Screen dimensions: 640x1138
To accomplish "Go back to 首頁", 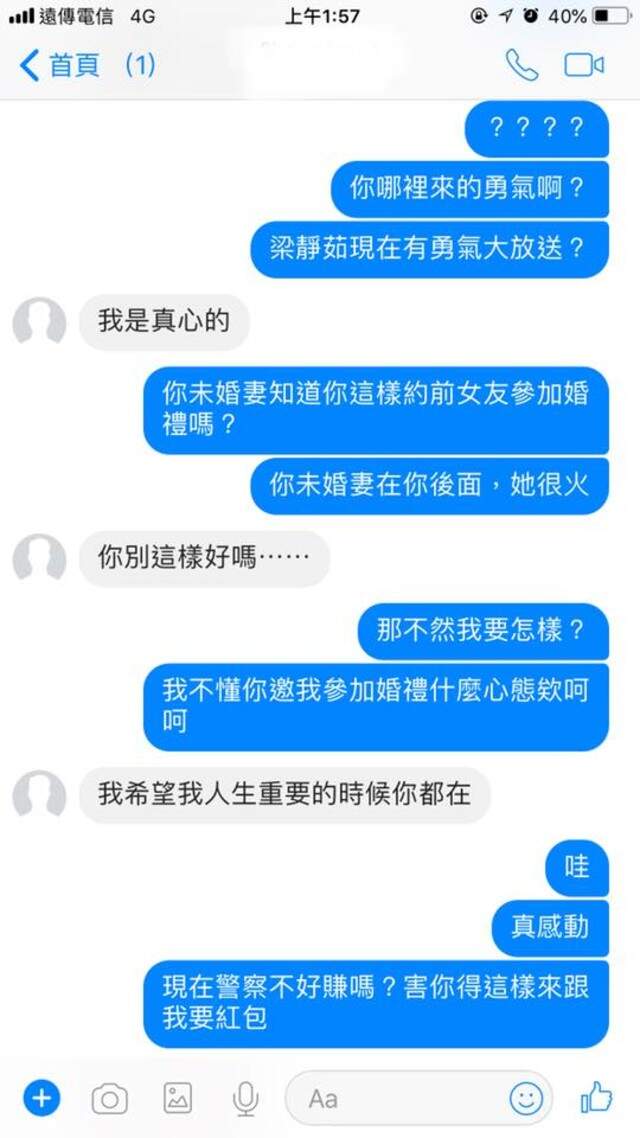I will (x=60, y=66).
